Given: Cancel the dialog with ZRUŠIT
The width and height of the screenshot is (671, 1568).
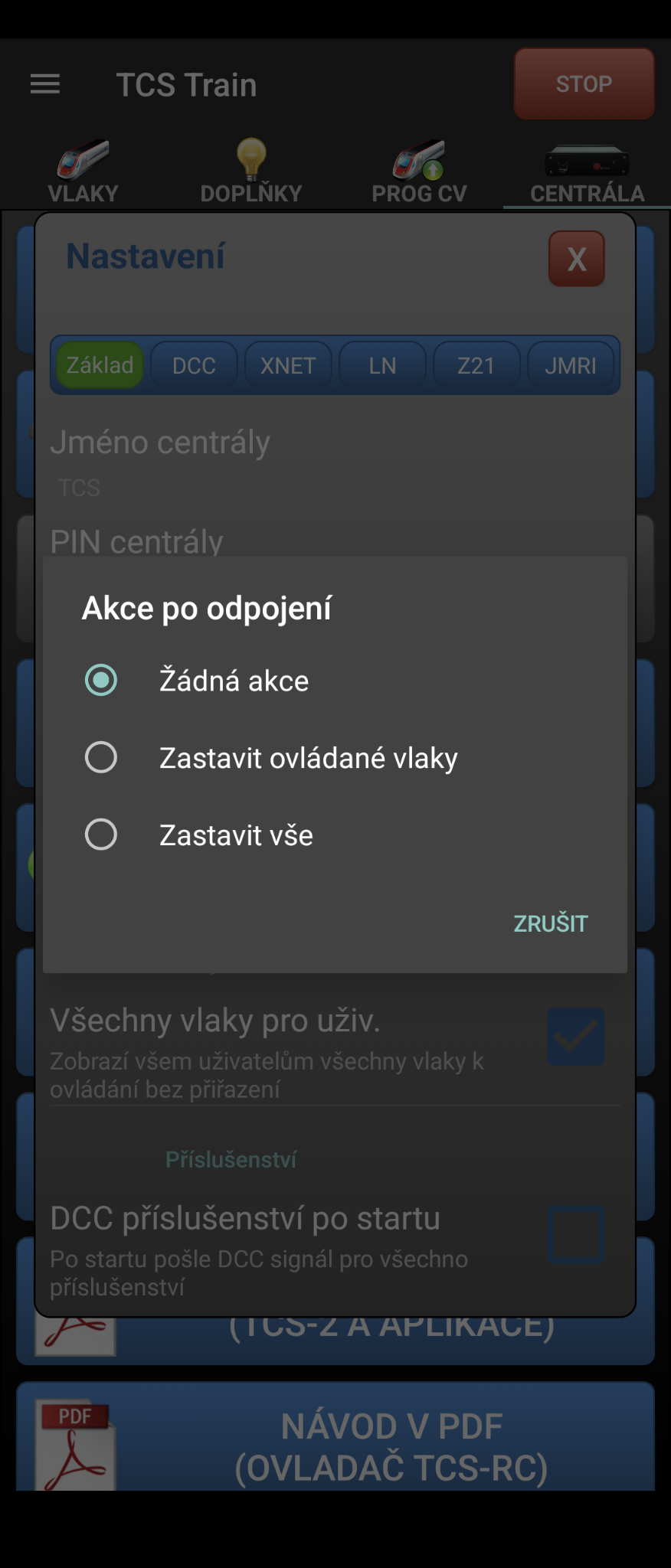Looking at the screenshot, I should pos(550,923).
